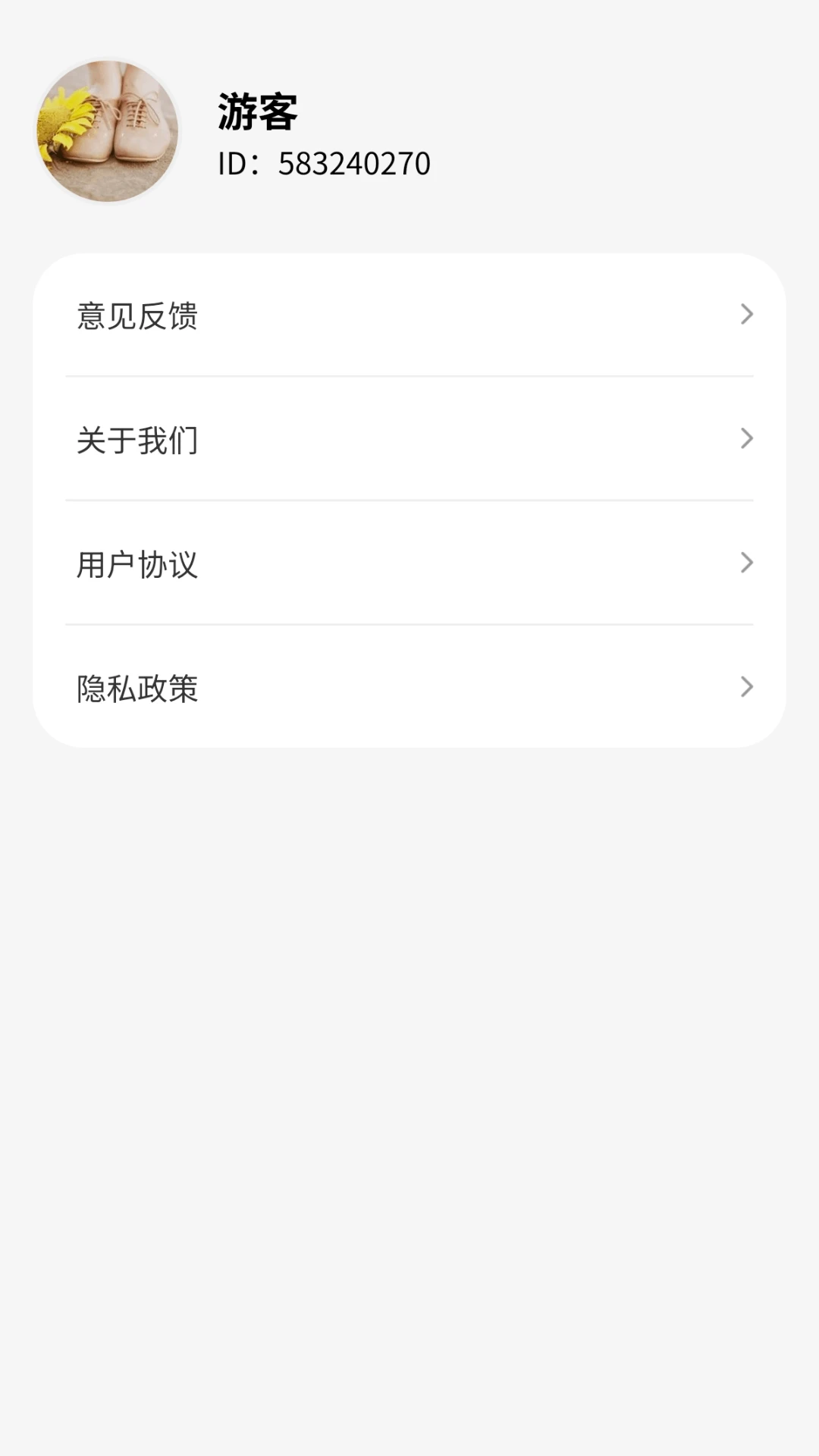Open 关于我们 about page
This screenshot has height=1456, width=819.
click(x=409, y=440)
